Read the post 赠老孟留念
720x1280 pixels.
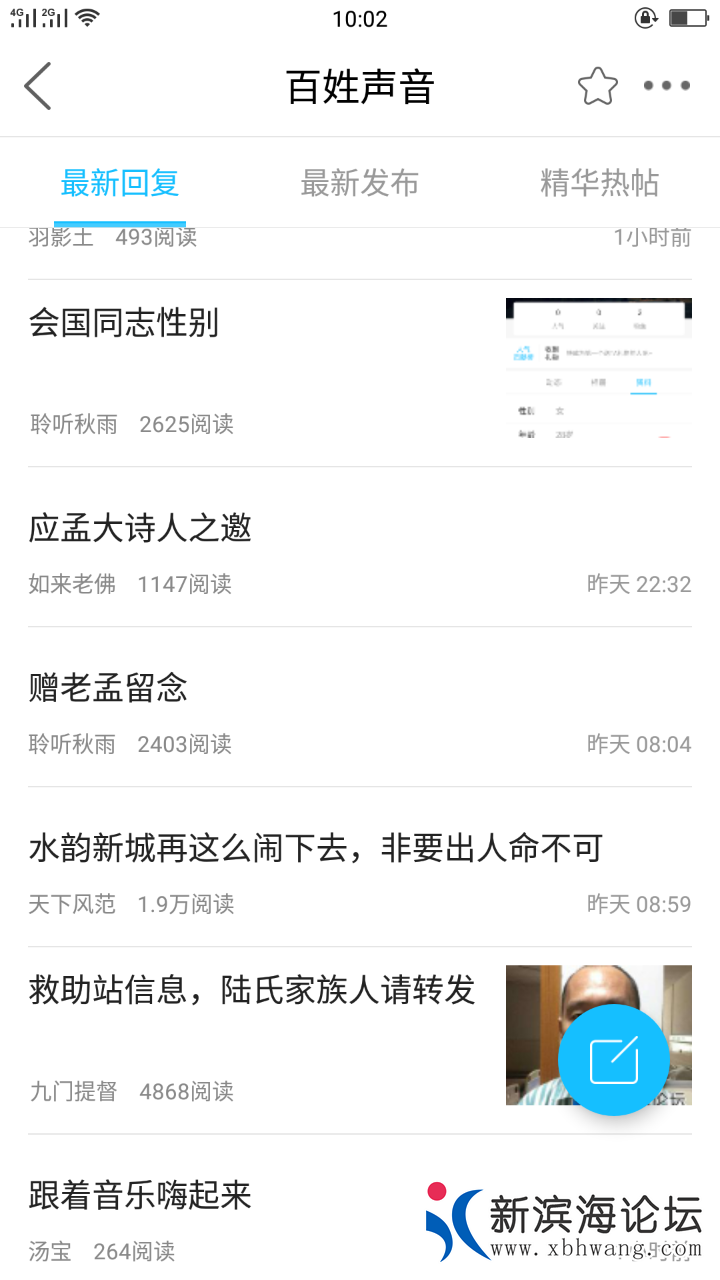pyautogui.click(x=108, y=688)
